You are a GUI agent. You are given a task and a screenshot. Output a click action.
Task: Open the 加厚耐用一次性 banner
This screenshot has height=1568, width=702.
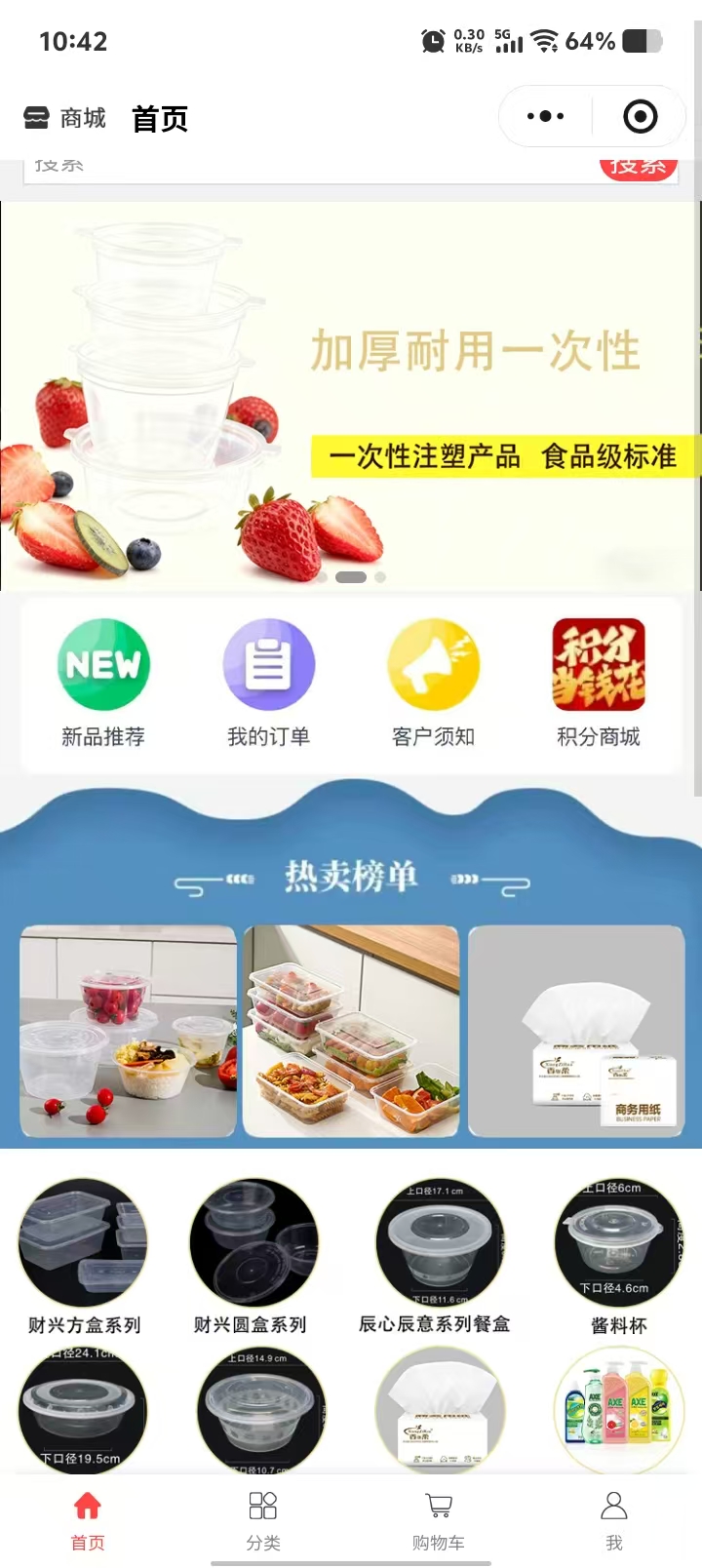tap(351, 395)
